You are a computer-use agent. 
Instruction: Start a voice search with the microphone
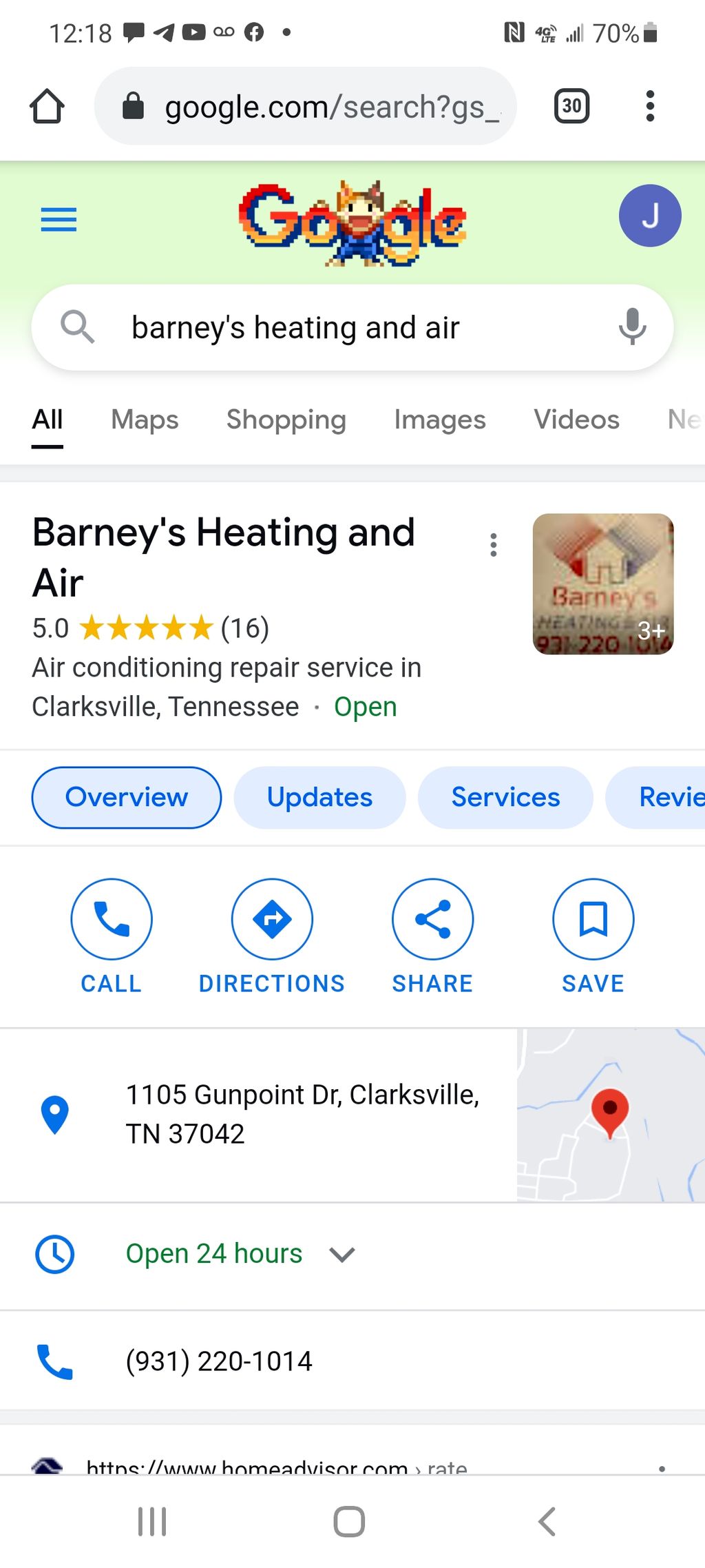pos(631,327)
